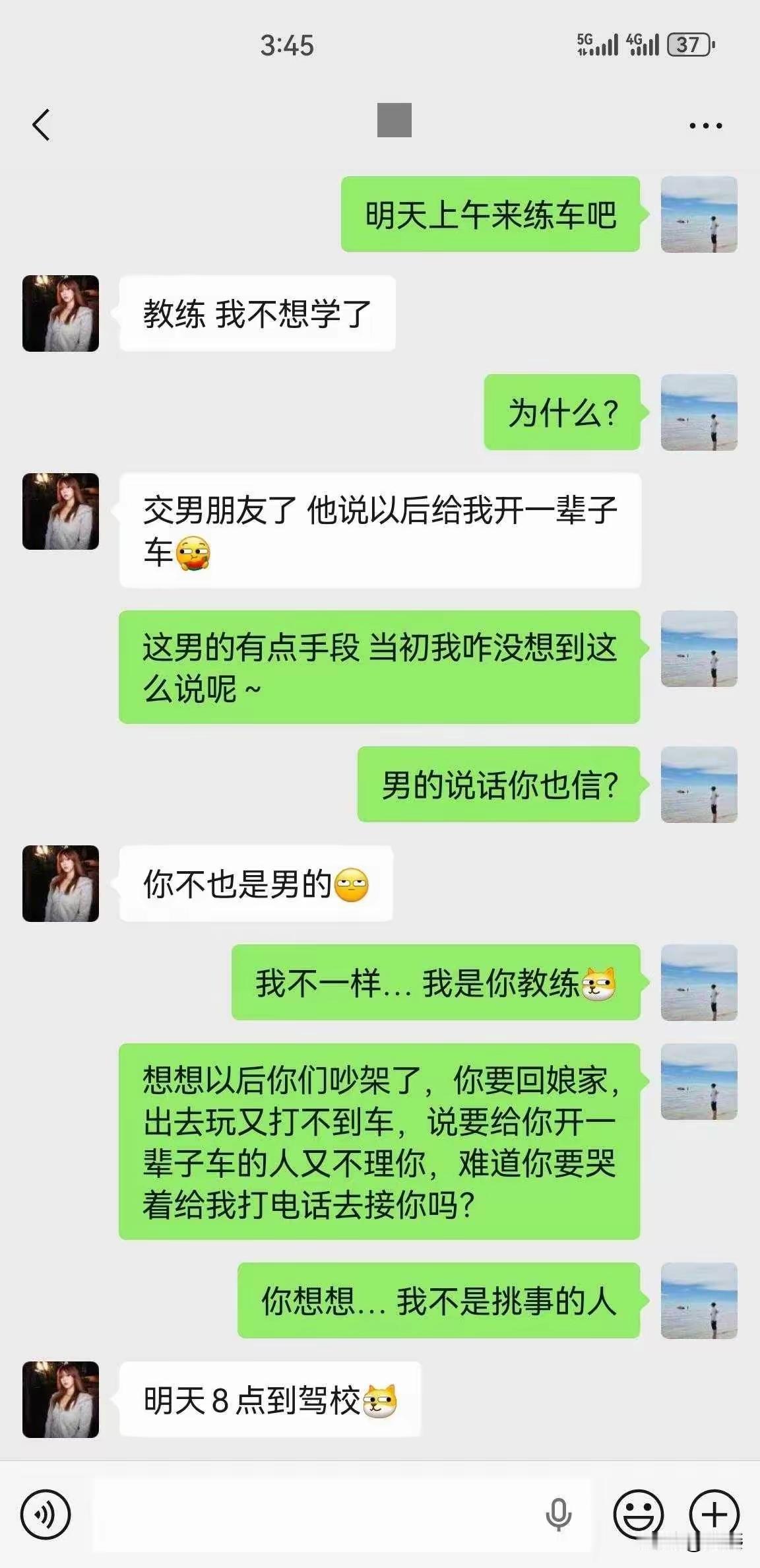Viewport: 760px width, 1568px height.
Task: Open the student's profile avatar
Action: coord(59,311)
